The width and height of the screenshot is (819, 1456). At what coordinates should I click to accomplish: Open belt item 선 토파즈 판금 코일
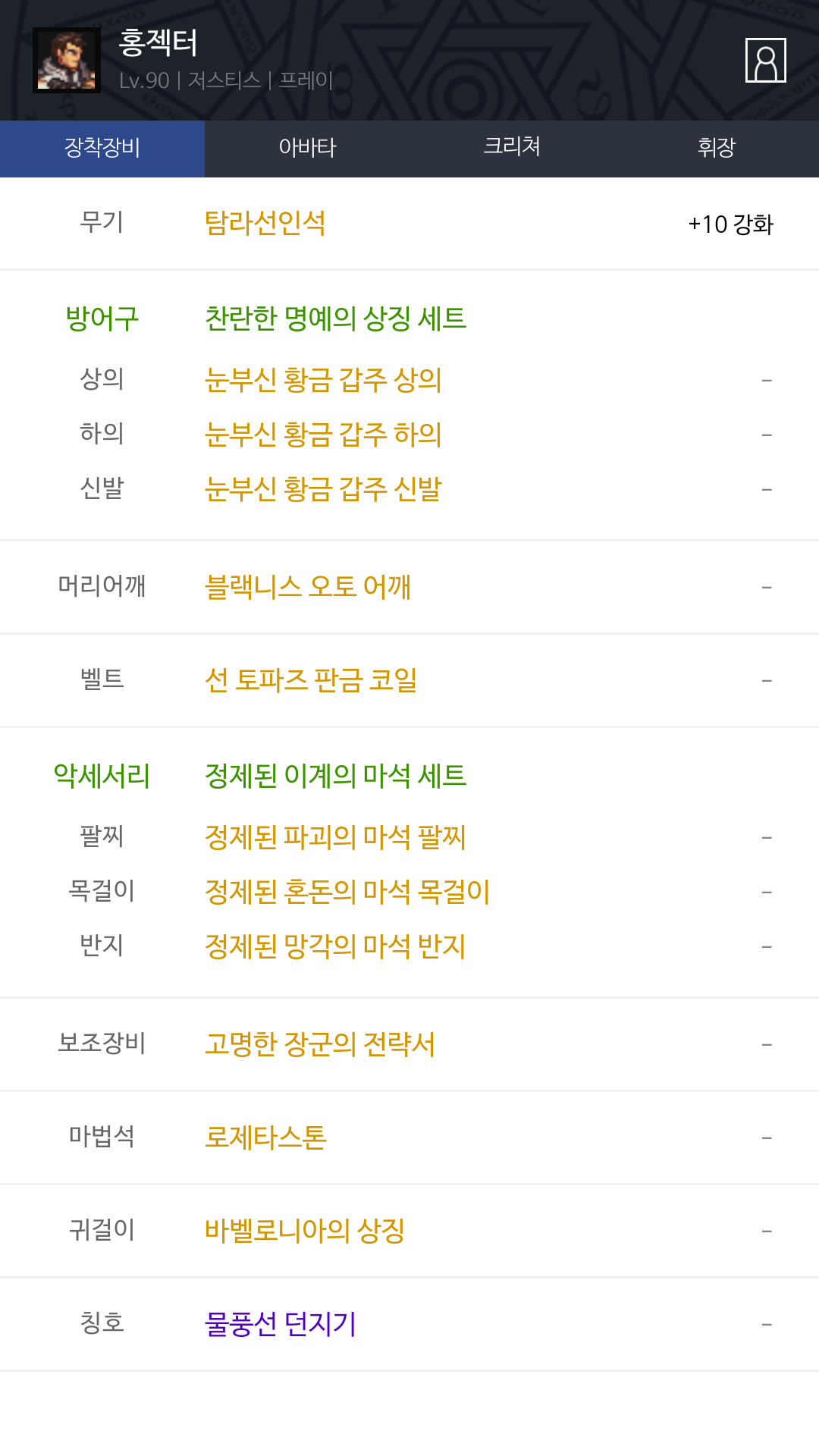pyautogui.click(x=311, y=680)
